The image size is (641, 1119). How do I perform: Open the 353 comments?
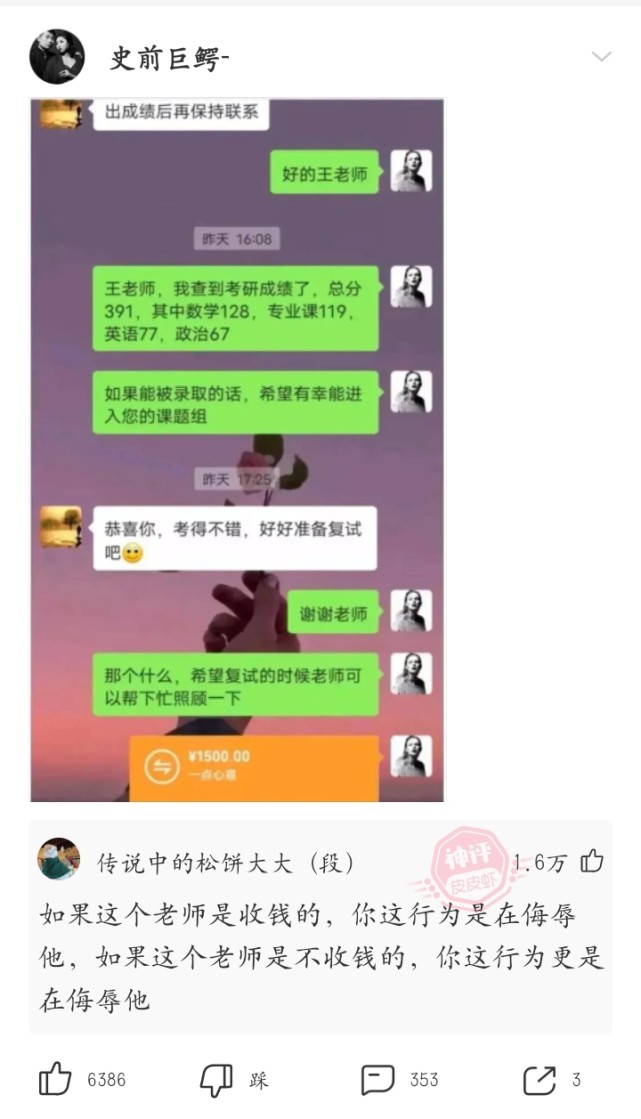tap(379, 1080)
